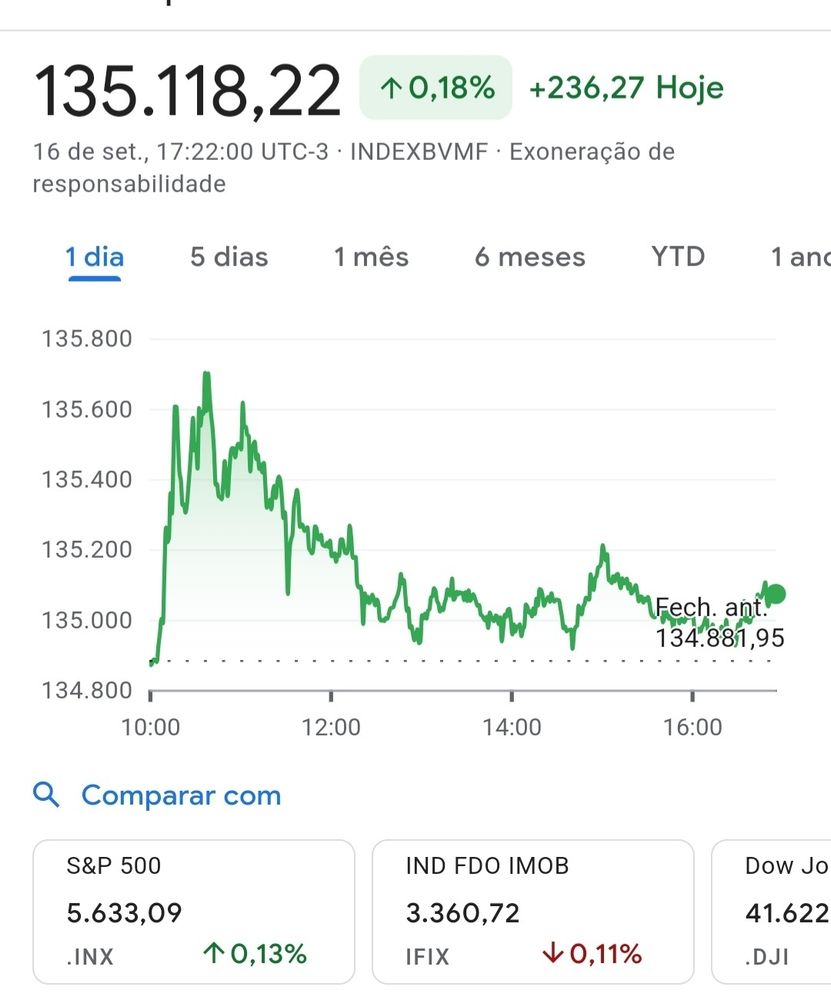Open the IND FDO IMOB card

[532, 911]
